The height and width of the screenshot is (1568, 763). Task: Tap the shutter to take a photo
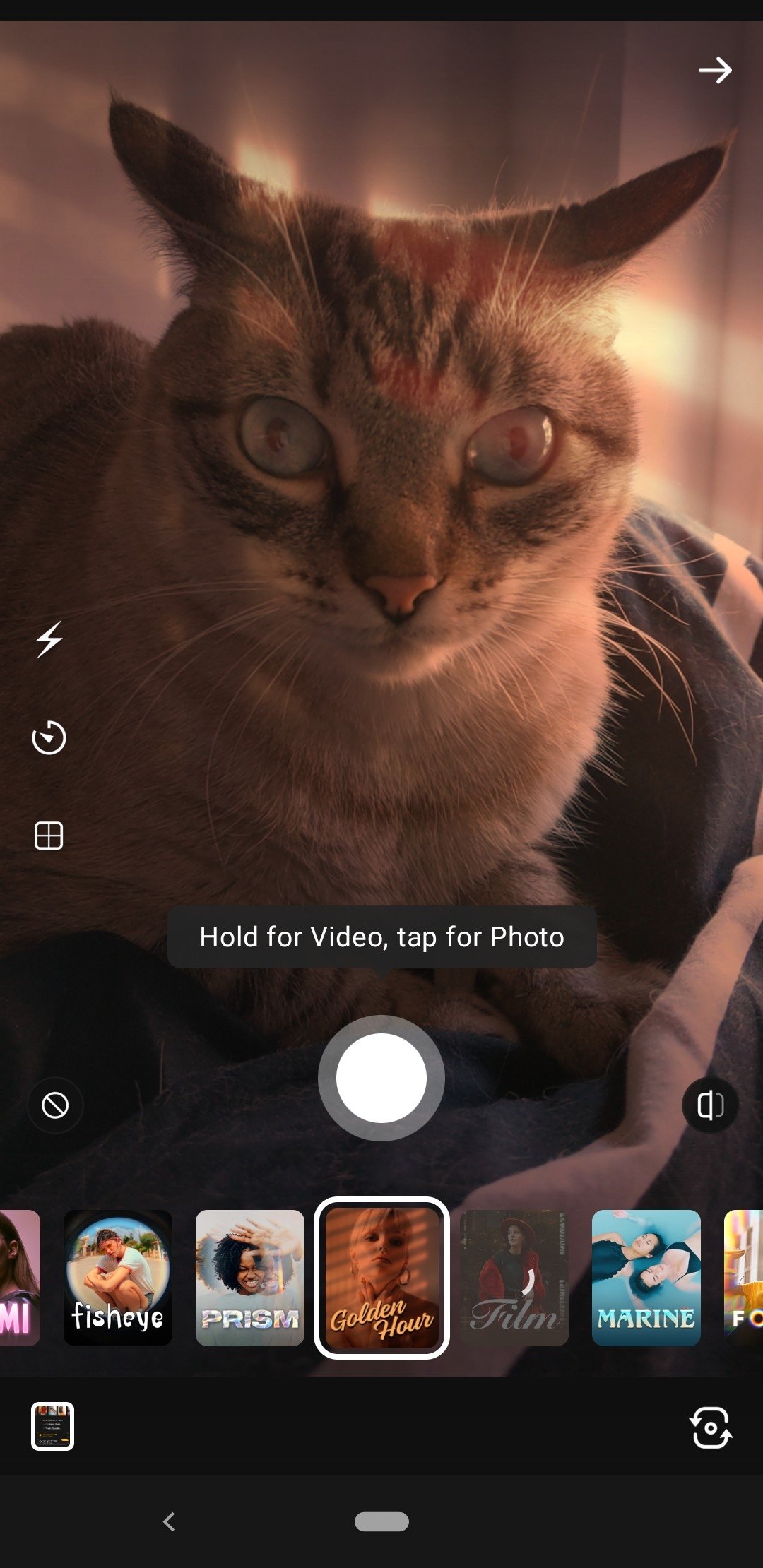click(x=381, y=1078)
